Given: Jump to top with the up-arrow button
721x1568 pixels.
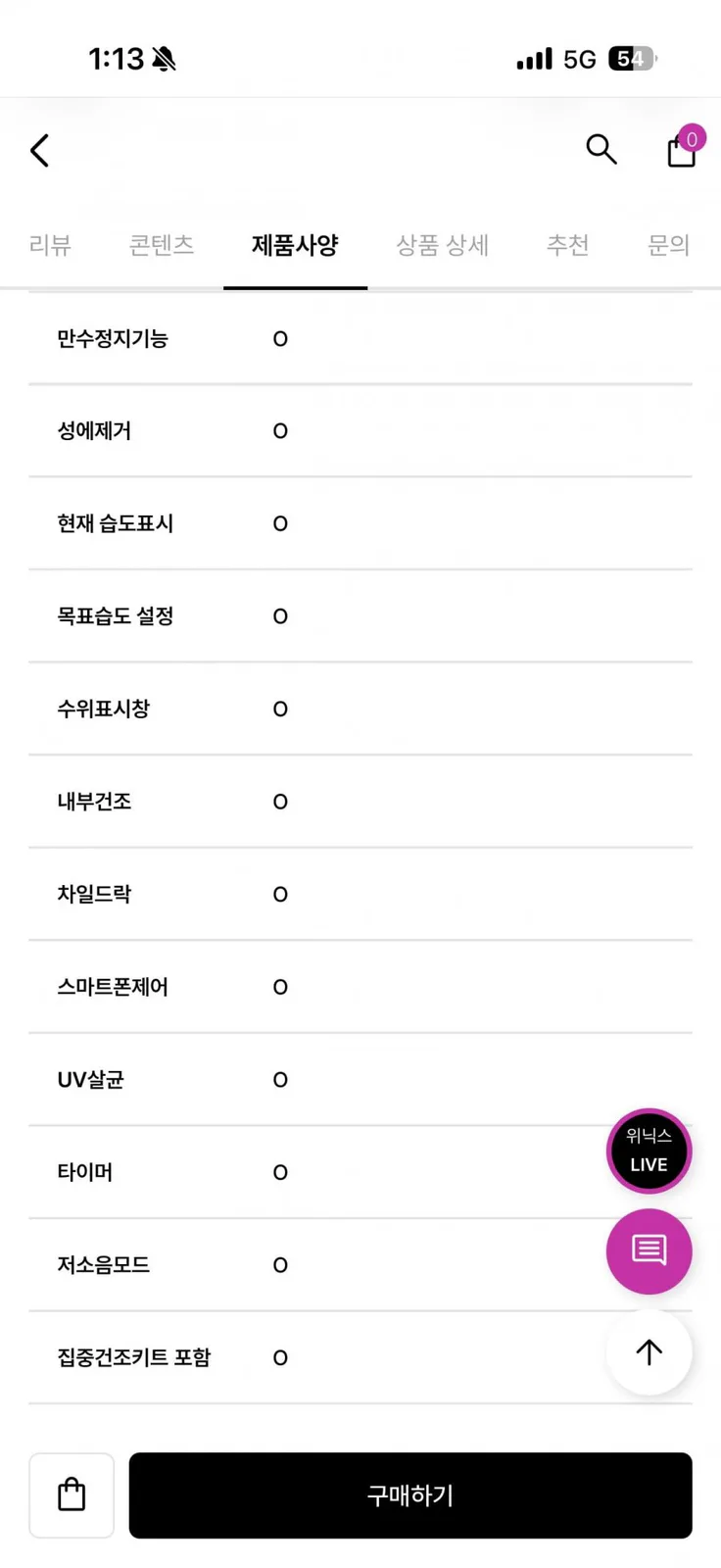Looking at the screenshot, I should tap(649, 1352).
